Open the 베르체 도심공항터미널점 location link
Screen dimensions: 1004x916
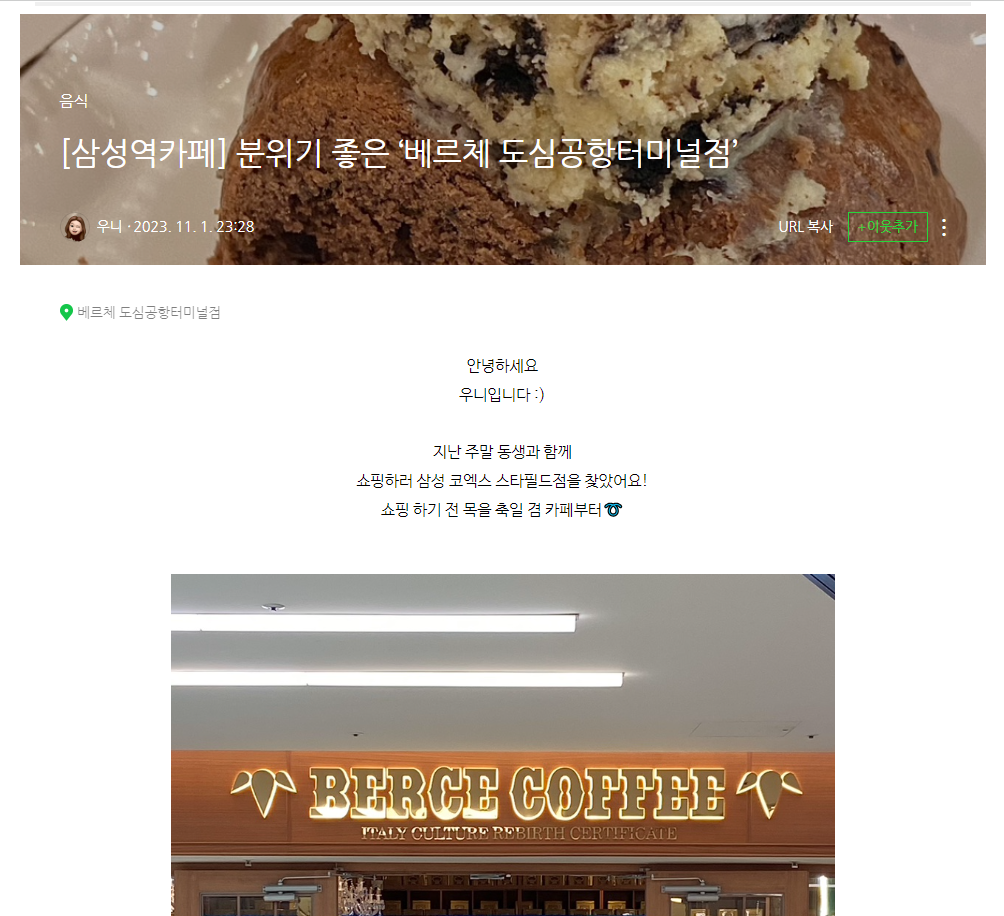[148, 312]
